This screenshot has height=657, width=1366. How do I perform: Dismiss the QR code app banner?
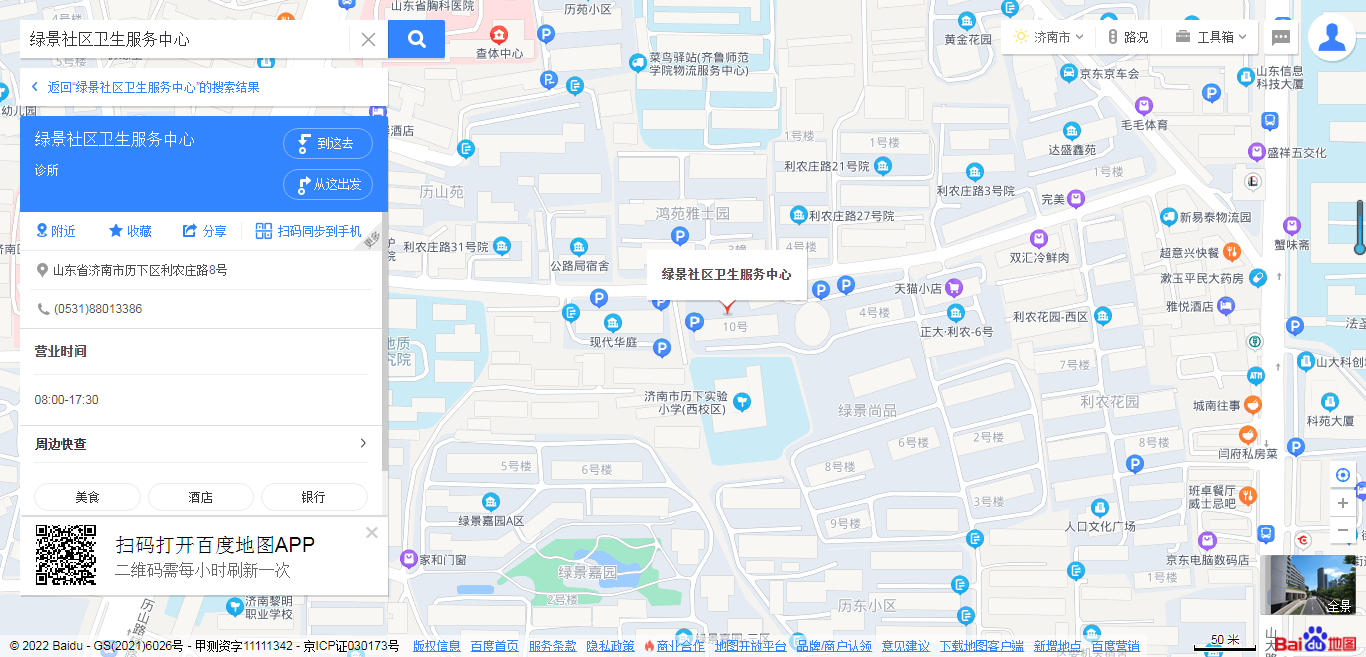(372, 532)
